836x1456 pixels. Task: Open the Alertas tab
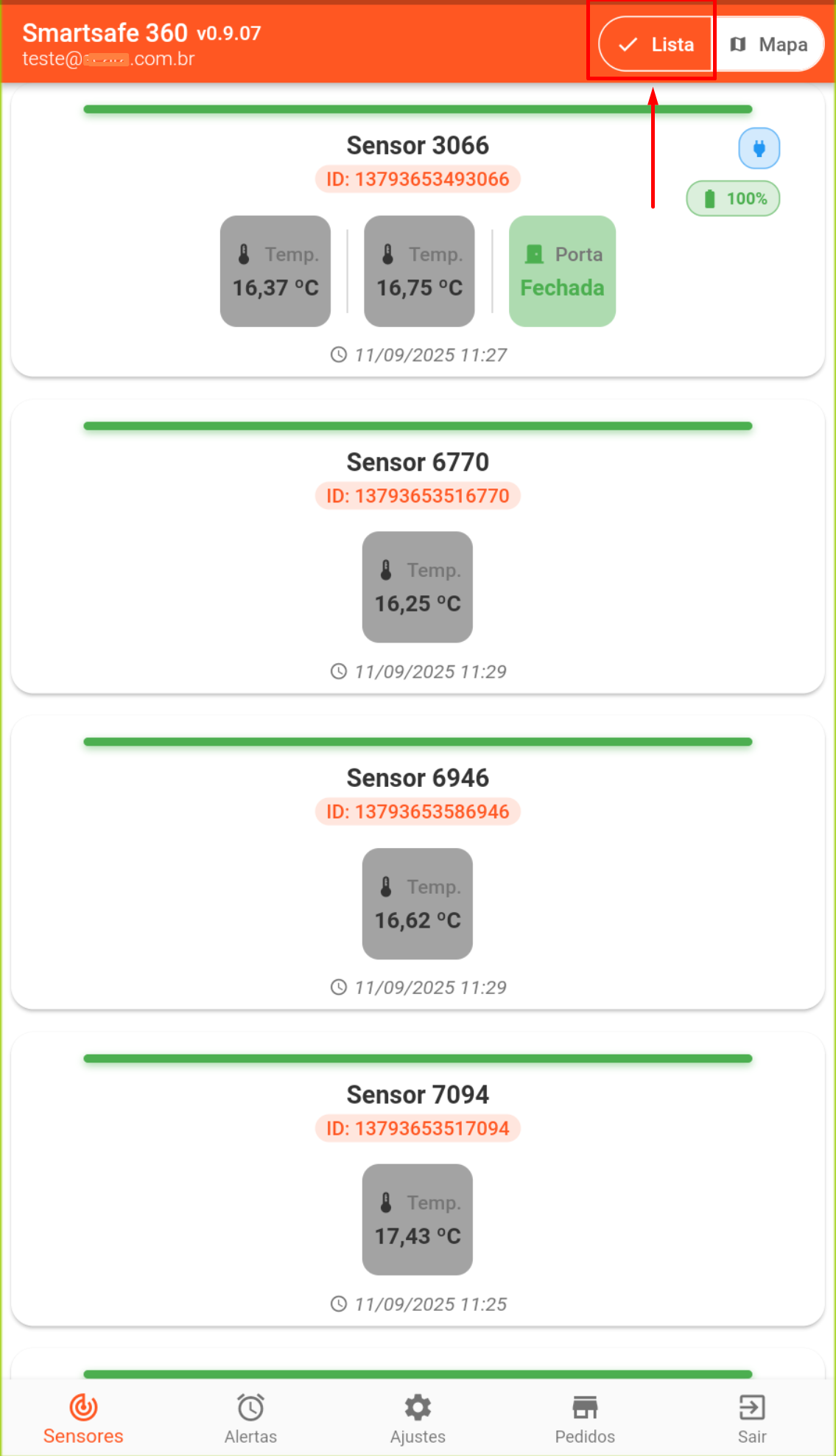(x=250, y=1418)
